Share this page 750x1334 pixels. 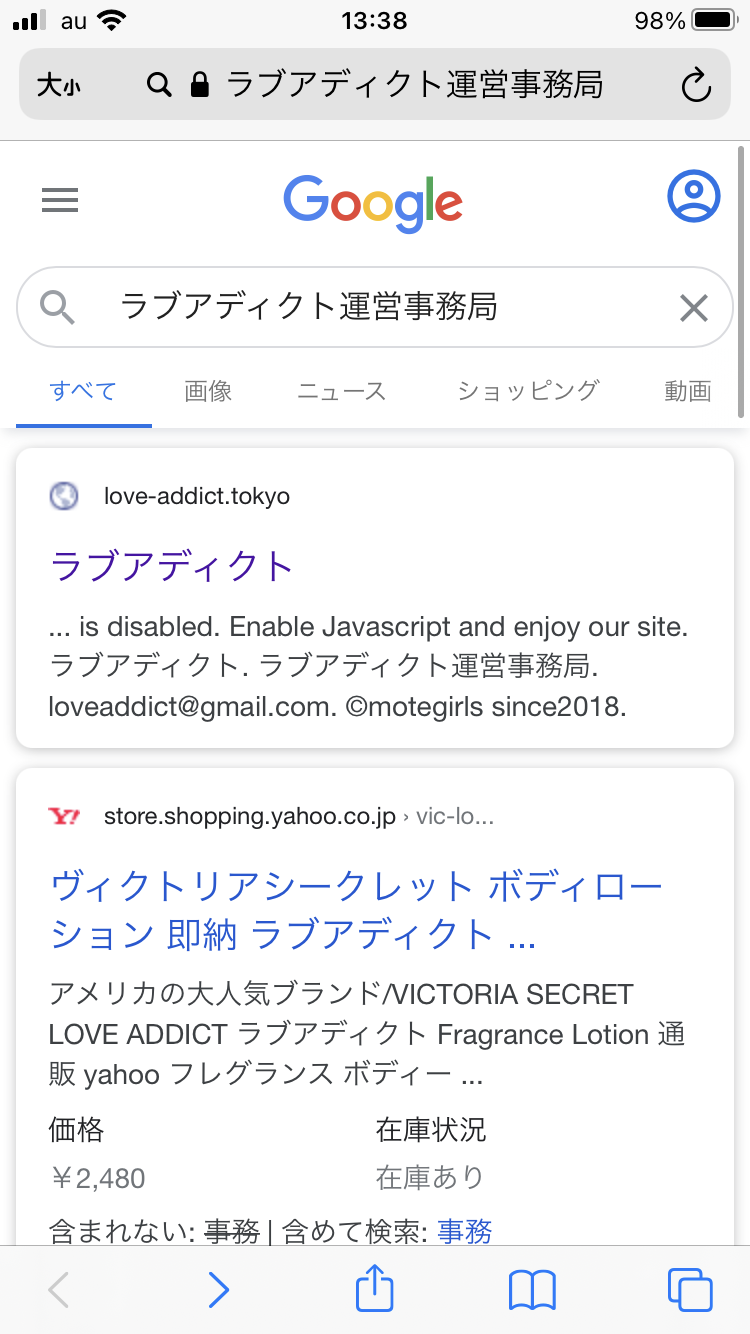point(375,1289)
